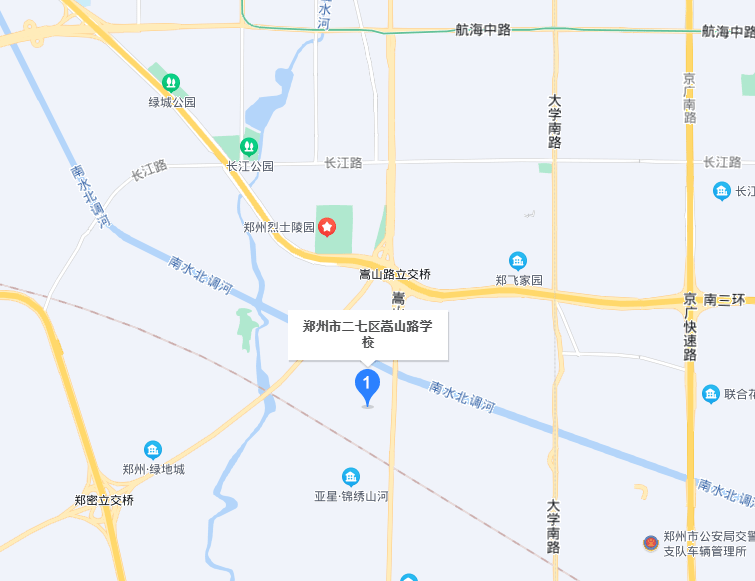755x581 pixels.
Task: Select the 郑州烈士陵园 star landmark icon
Action: click(x=327, y=227)
